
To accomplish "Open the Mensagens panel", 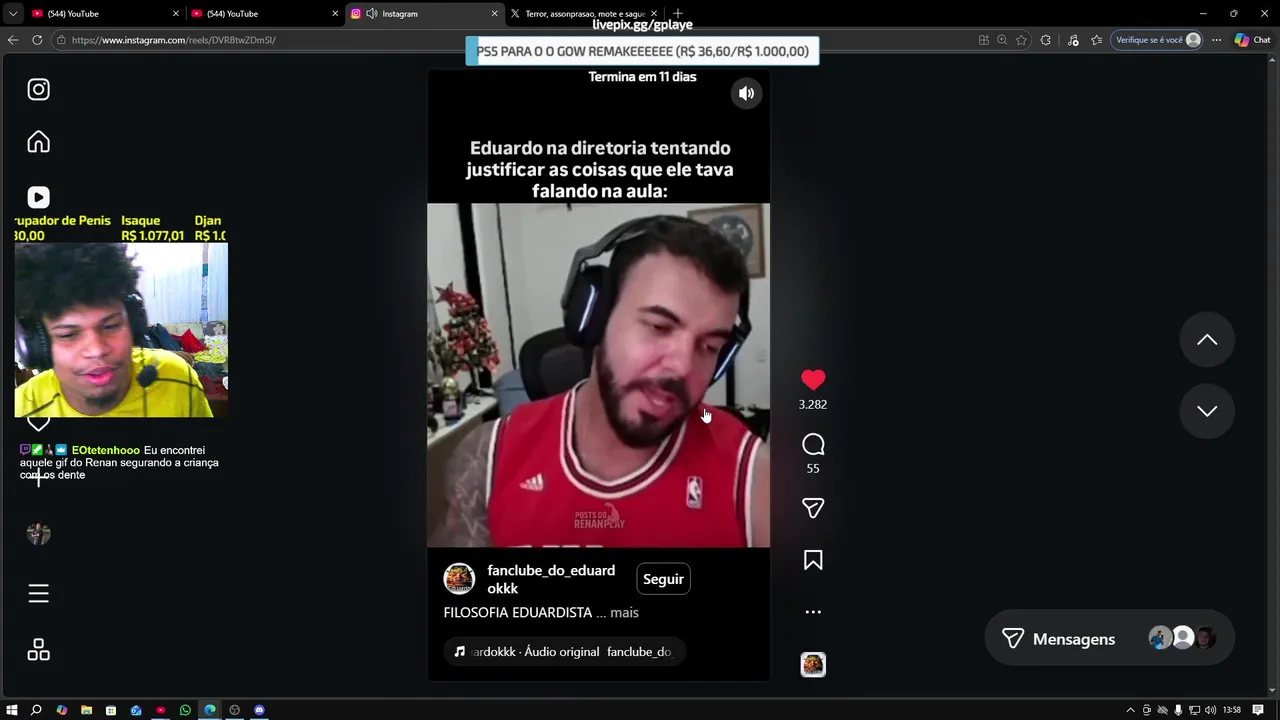I will [x=1060, y=639].
